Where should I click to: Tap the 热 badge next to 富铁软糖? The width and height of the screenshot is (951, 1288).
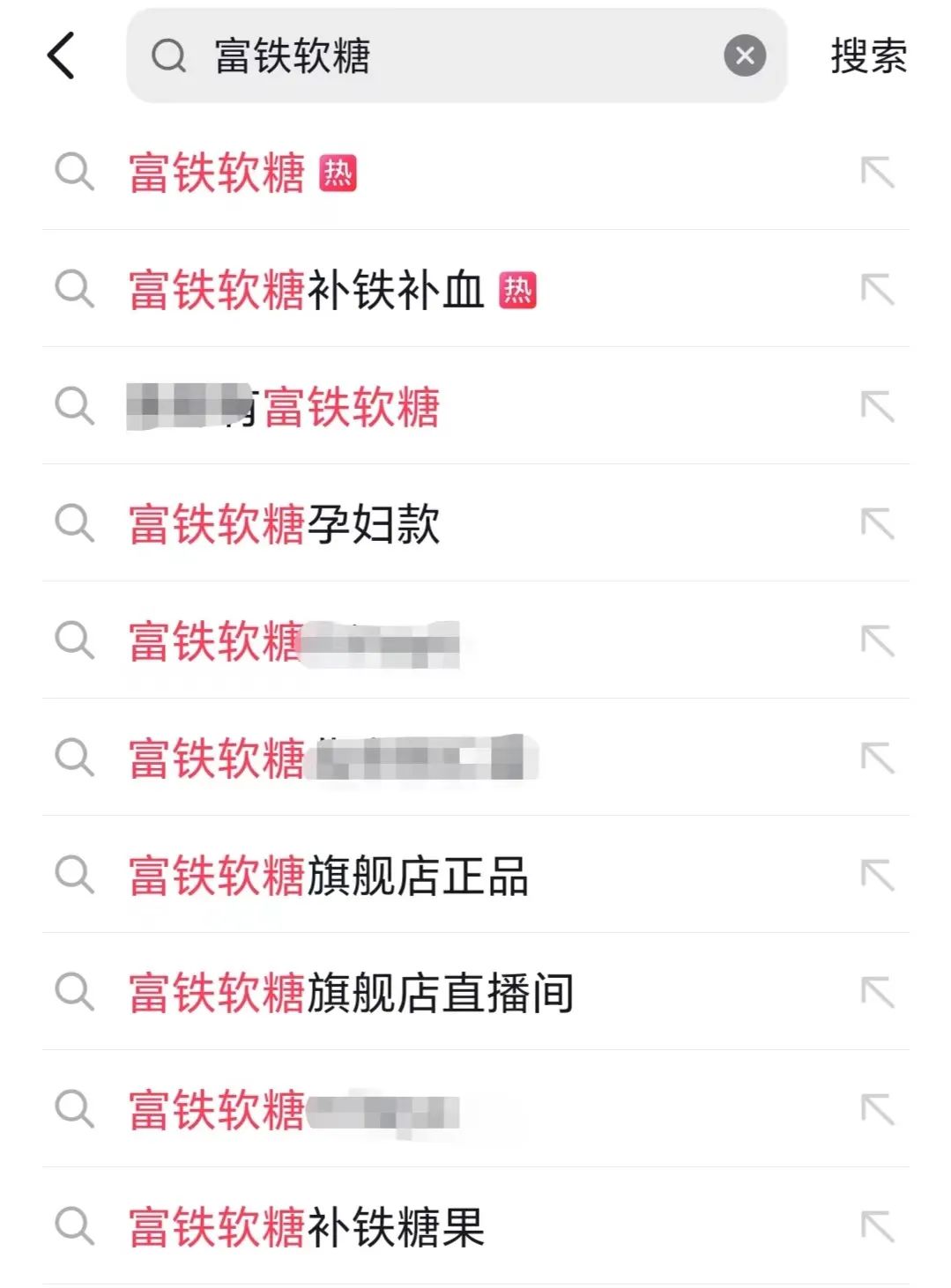[339, 174]
